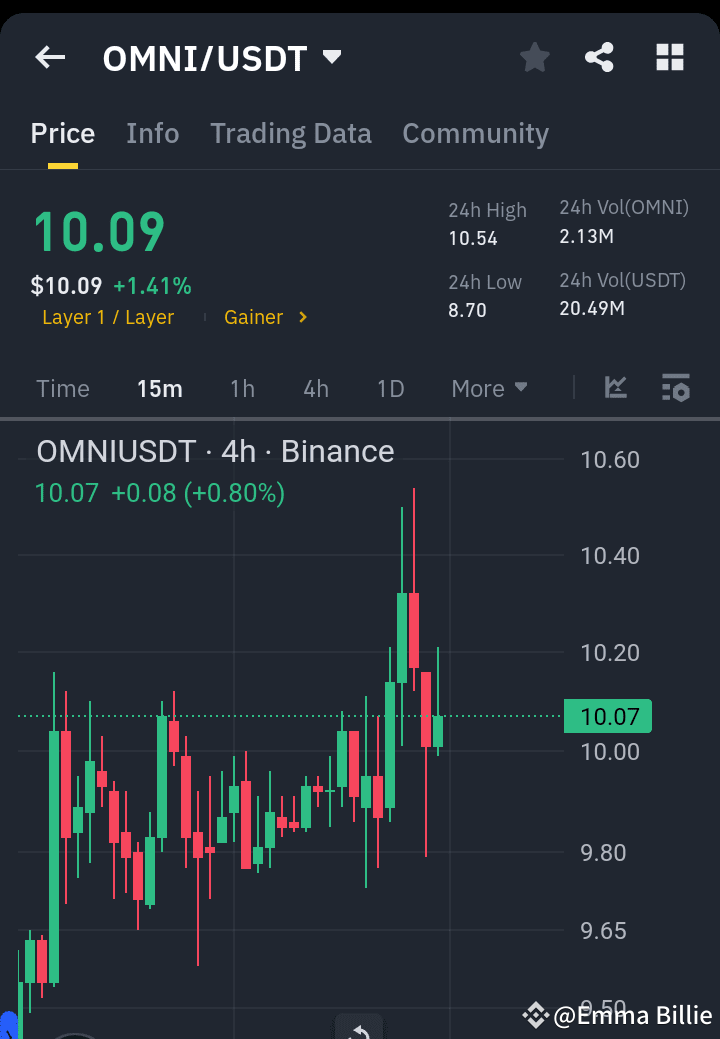Image resolution: width=720 pixels, height=1039 pixels.
Task: Favorite OMNI/USDT using the star icon
Action: 534,57
